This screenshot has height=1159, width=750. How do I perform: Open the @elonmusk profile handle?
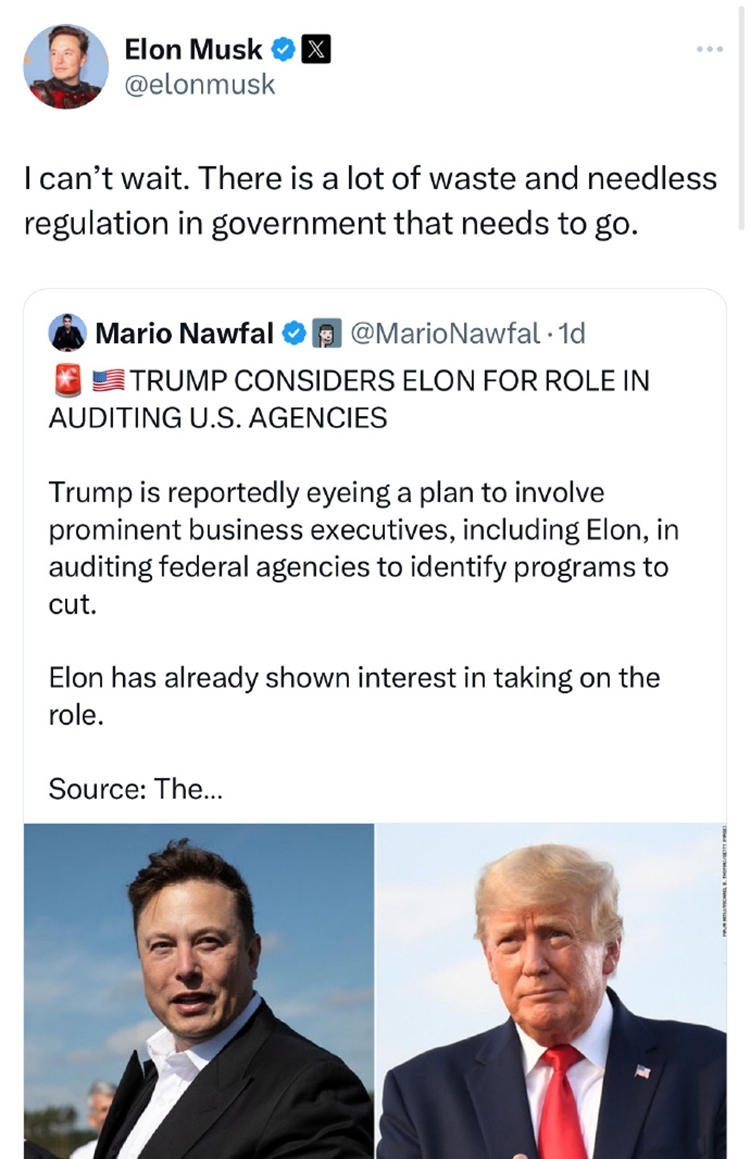(x=198, y=86)
